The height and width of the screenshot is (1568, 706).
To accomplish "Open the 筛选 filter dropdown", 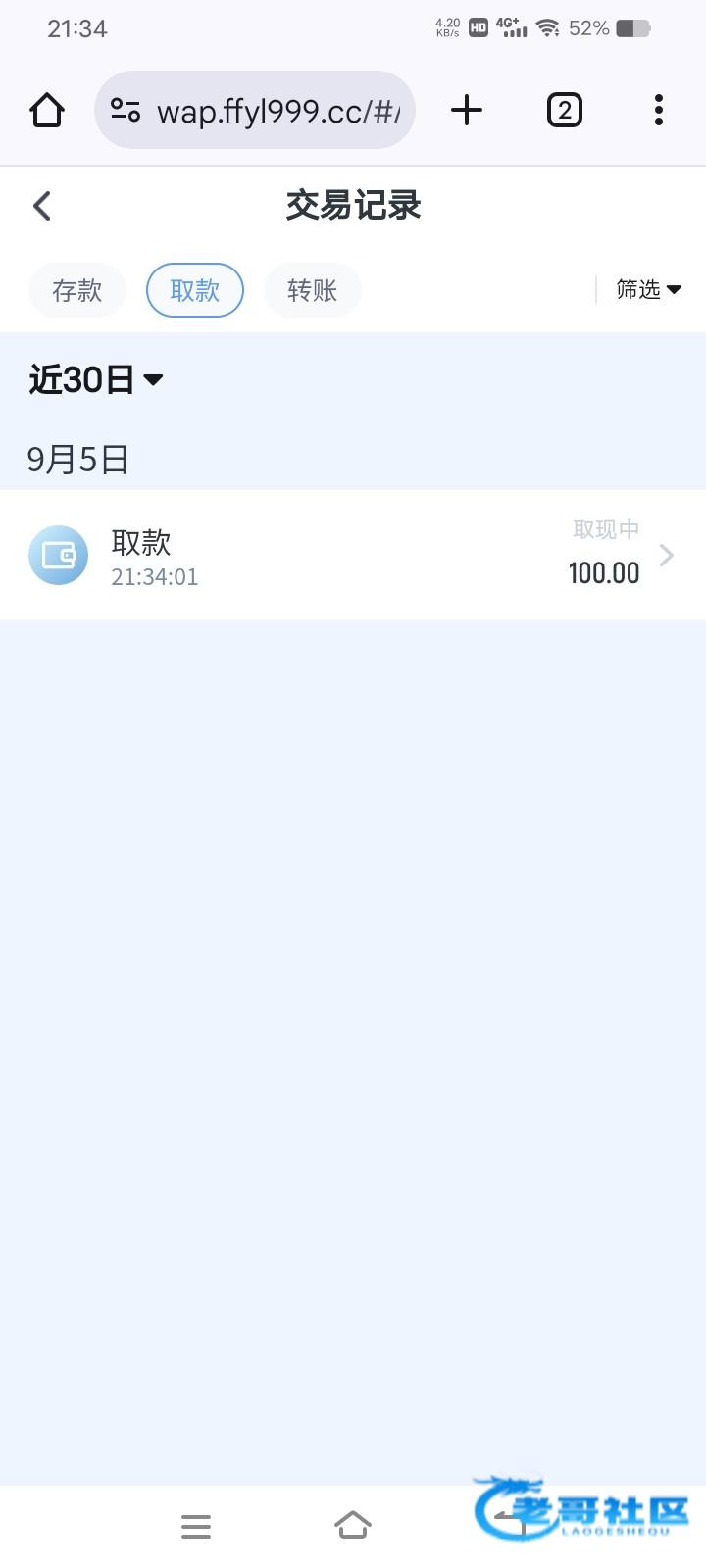I will [647, 289].
